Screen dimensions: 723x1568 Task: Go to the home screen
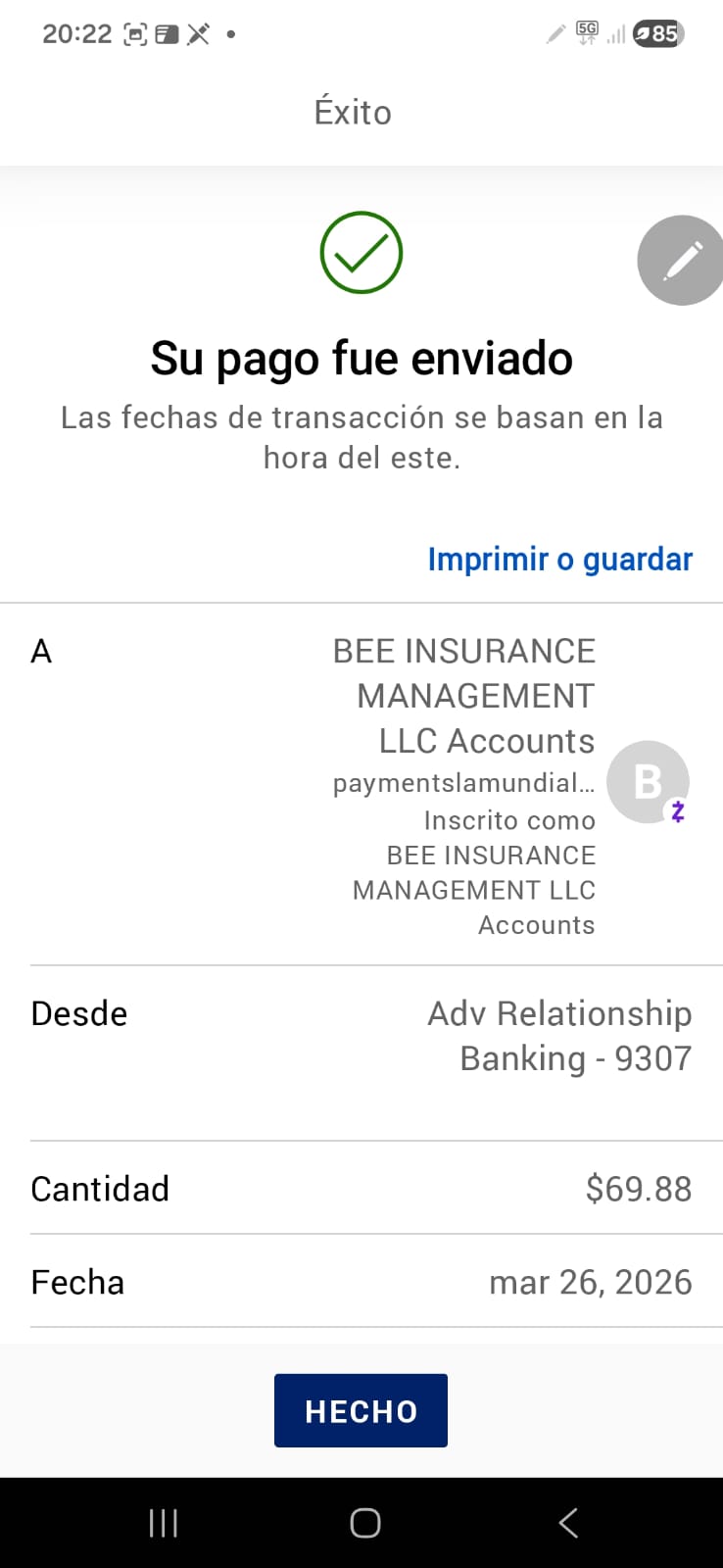364,1523
